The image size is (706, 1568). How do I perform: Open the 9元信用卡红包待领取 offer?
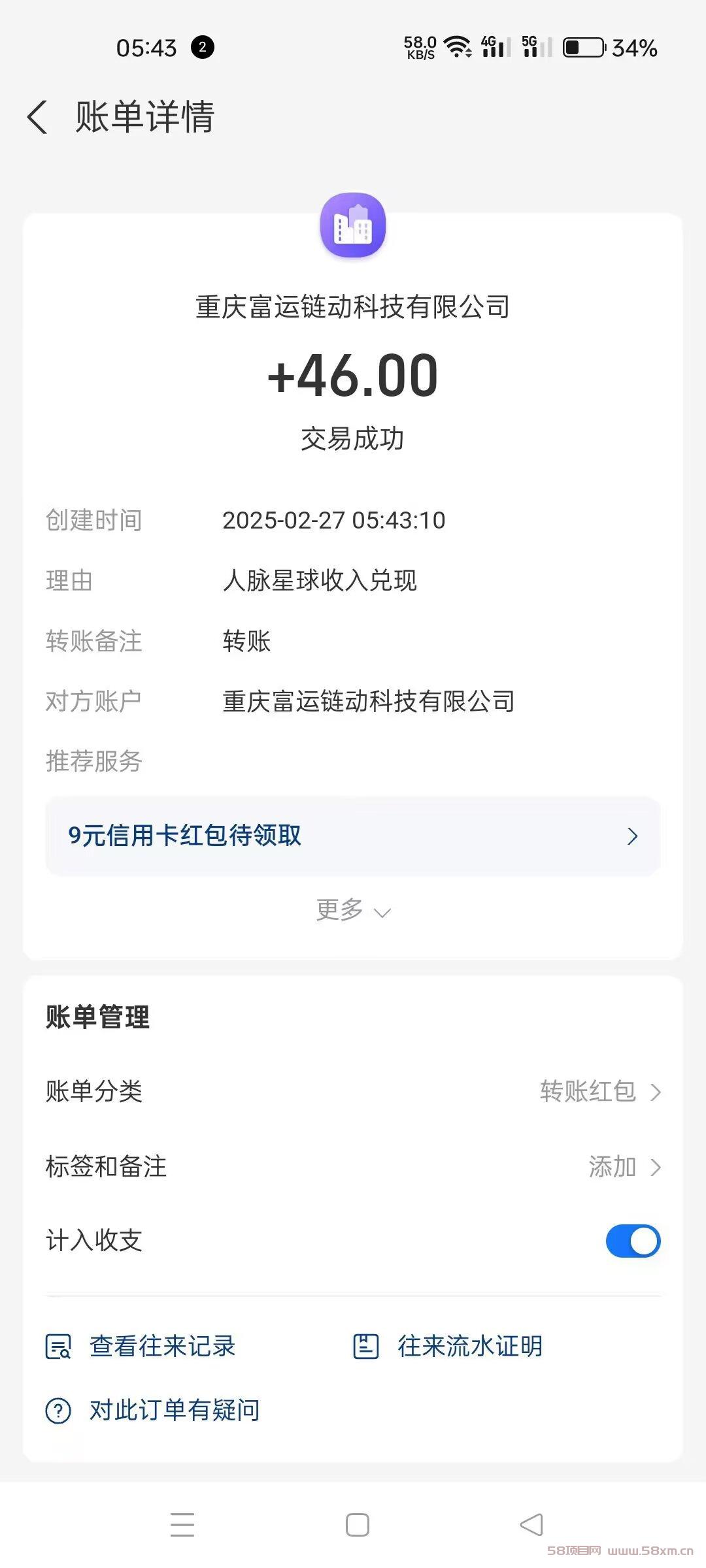pyautogui.click(x=353, y=836)
